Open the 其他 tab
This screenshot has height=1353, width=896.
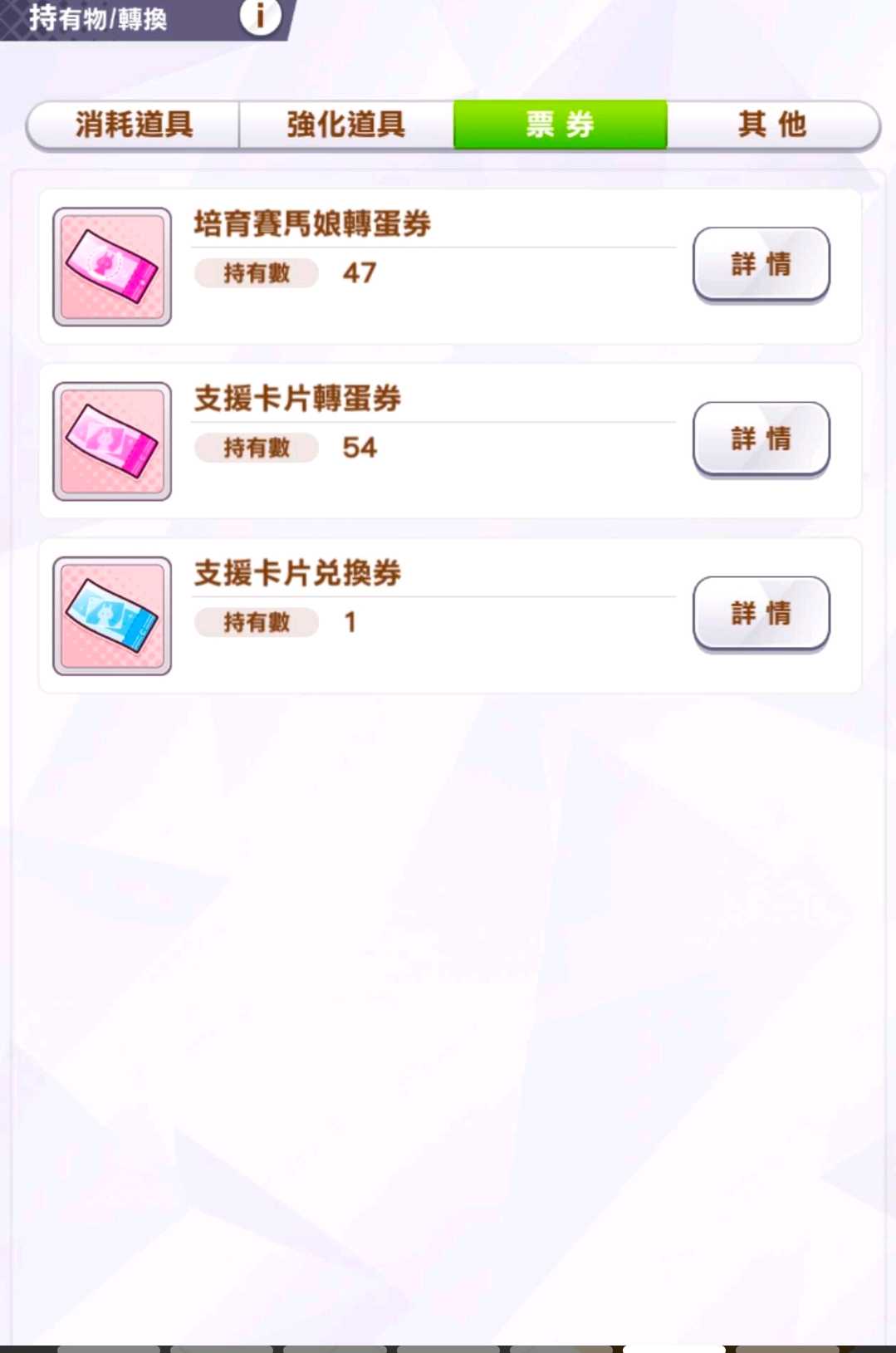pos(772,125)
